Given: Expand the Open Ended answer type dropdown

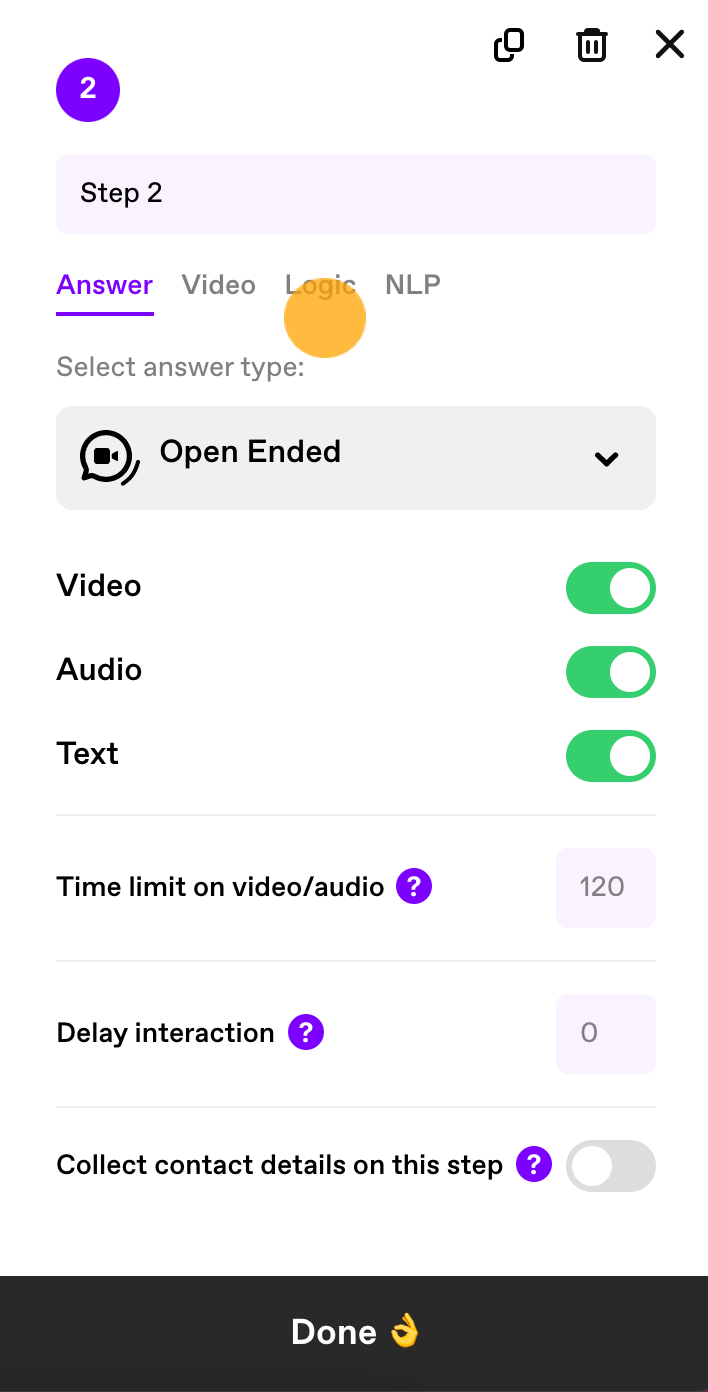Looking at the screenshot, I should (356, 458).
